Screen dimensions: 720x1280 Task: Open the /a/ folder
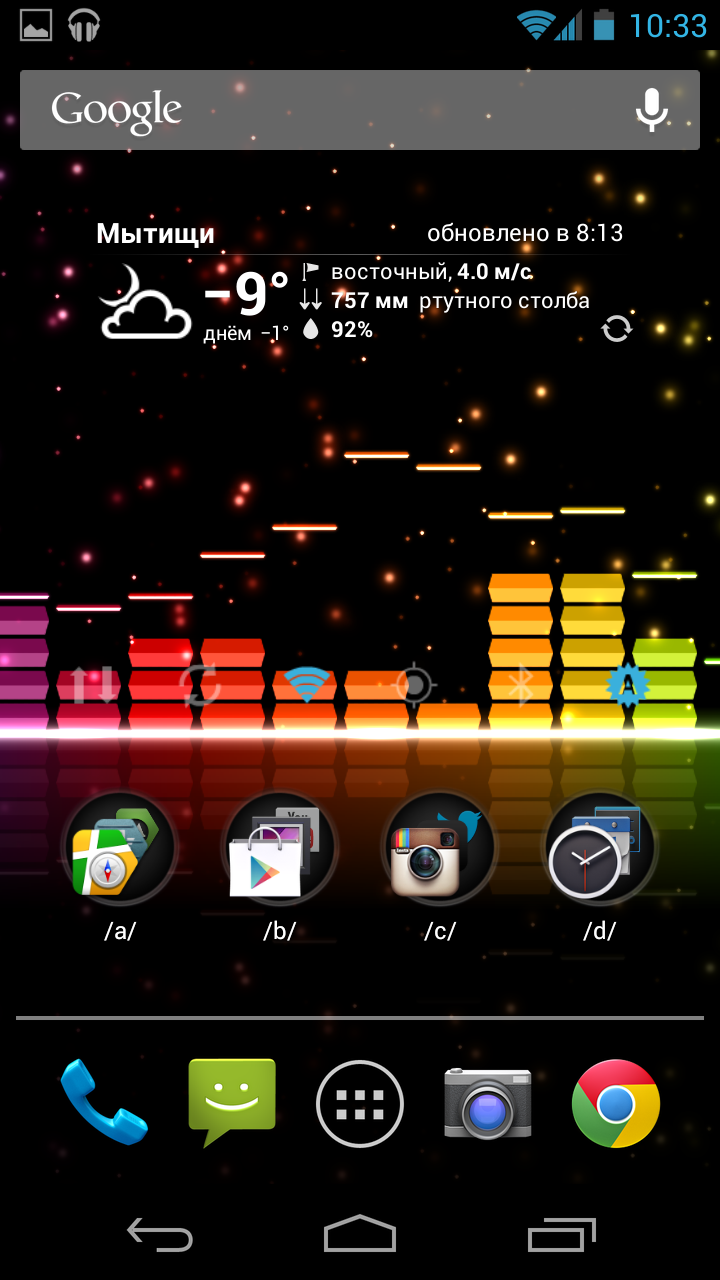pos(120,848)
